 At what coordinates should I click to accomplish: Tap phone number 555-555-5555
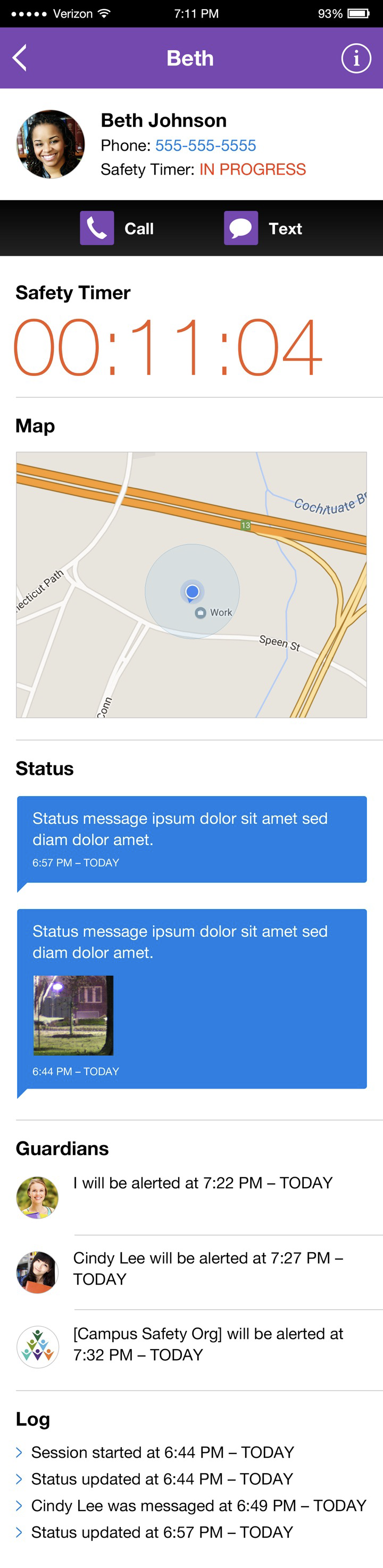click(205, 145)
